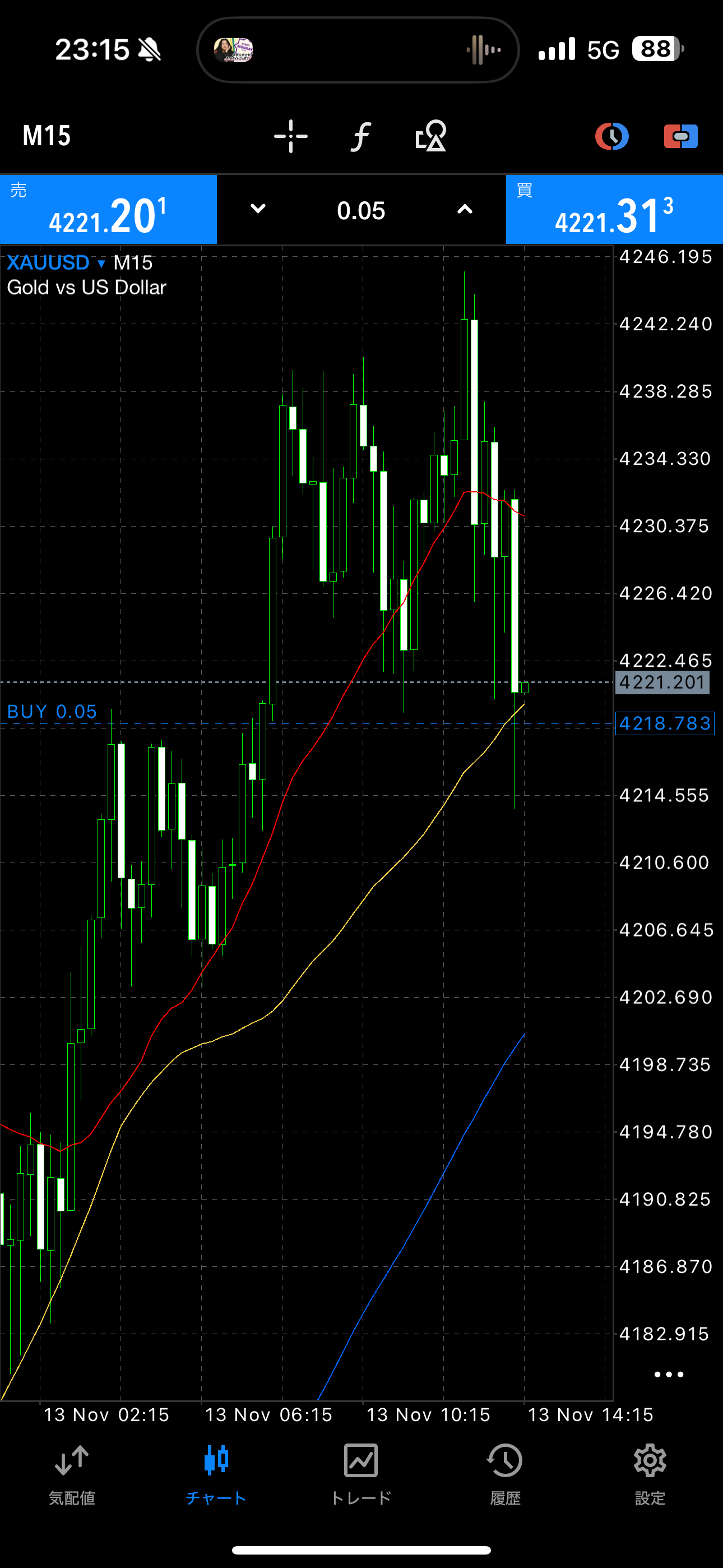
Task: Decrease the lot size below 0.05
Action: pos(258,209)
